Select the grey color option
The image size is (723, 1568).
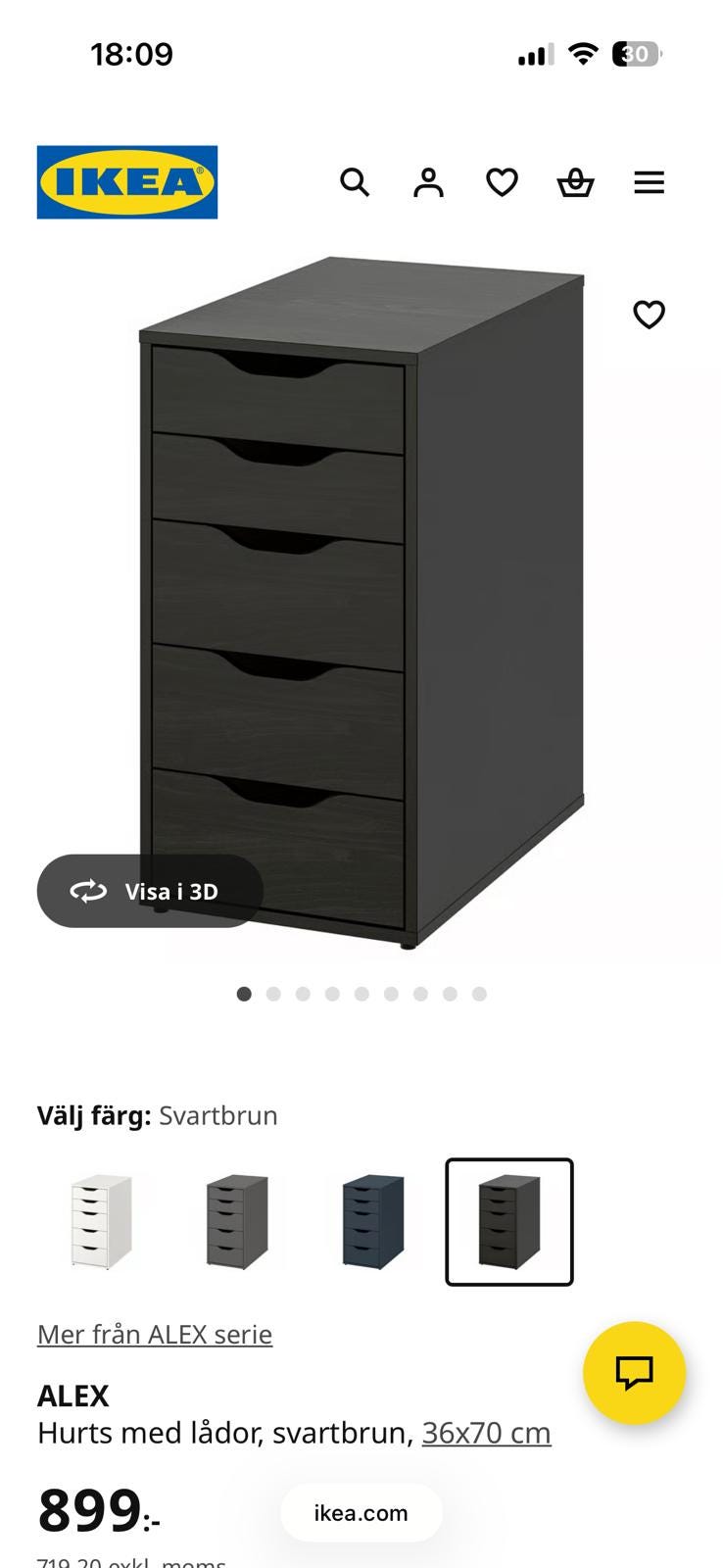point(237,1222)
